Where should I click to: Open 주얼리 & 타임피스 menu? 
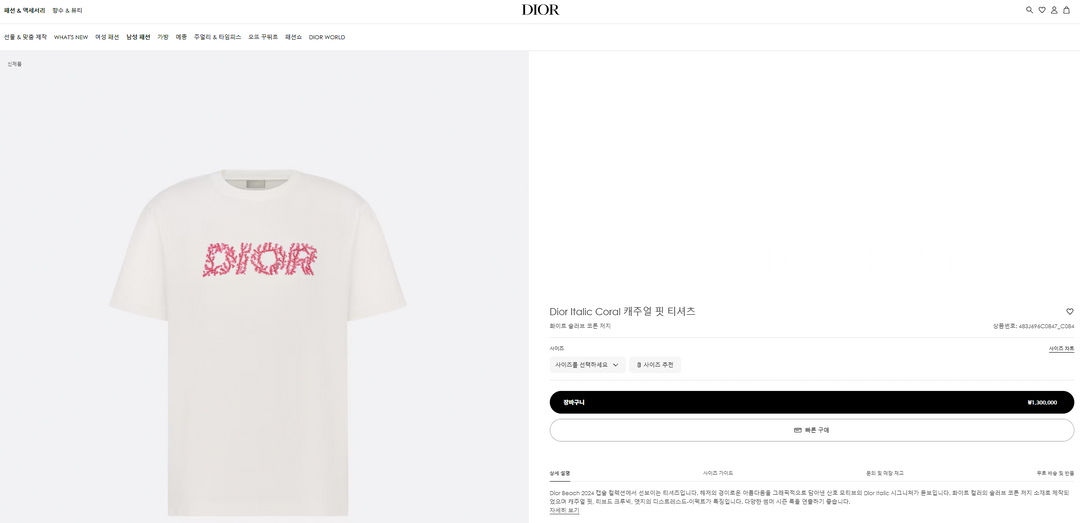(x=217, y=37)
